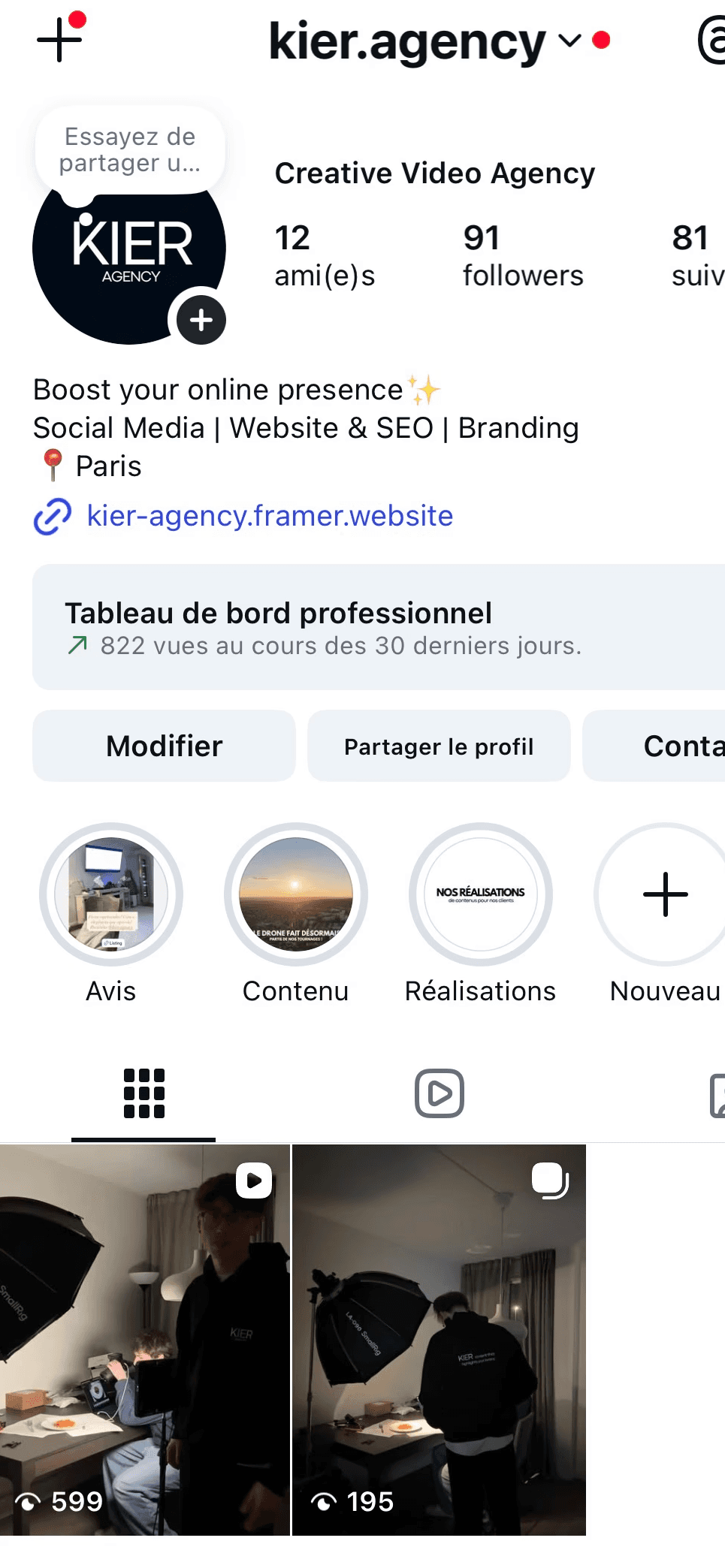View the 91 followers list
The height and width of the screenshot is (1568, 725).
523,256
